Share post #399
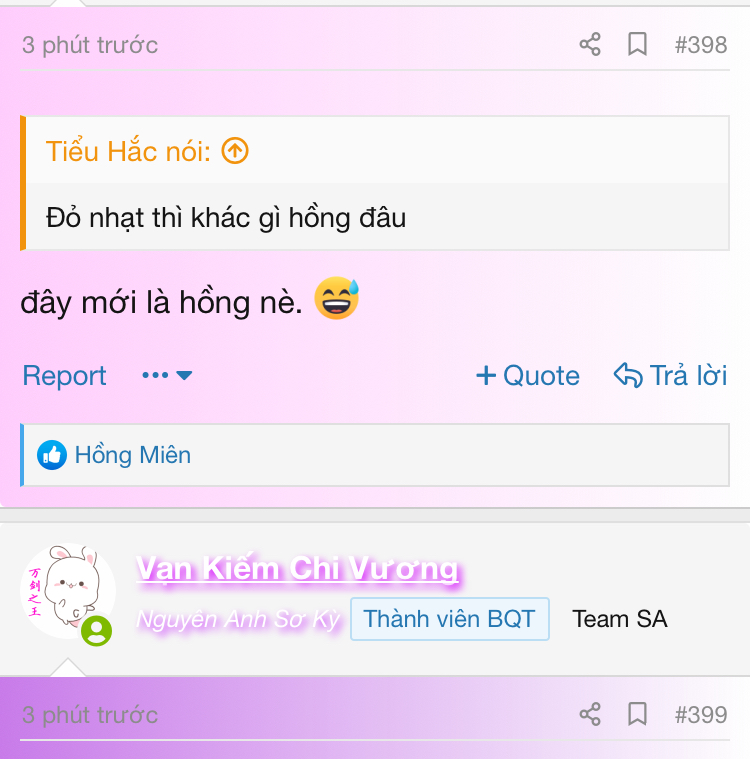750x759 pixels. (590, 715)
